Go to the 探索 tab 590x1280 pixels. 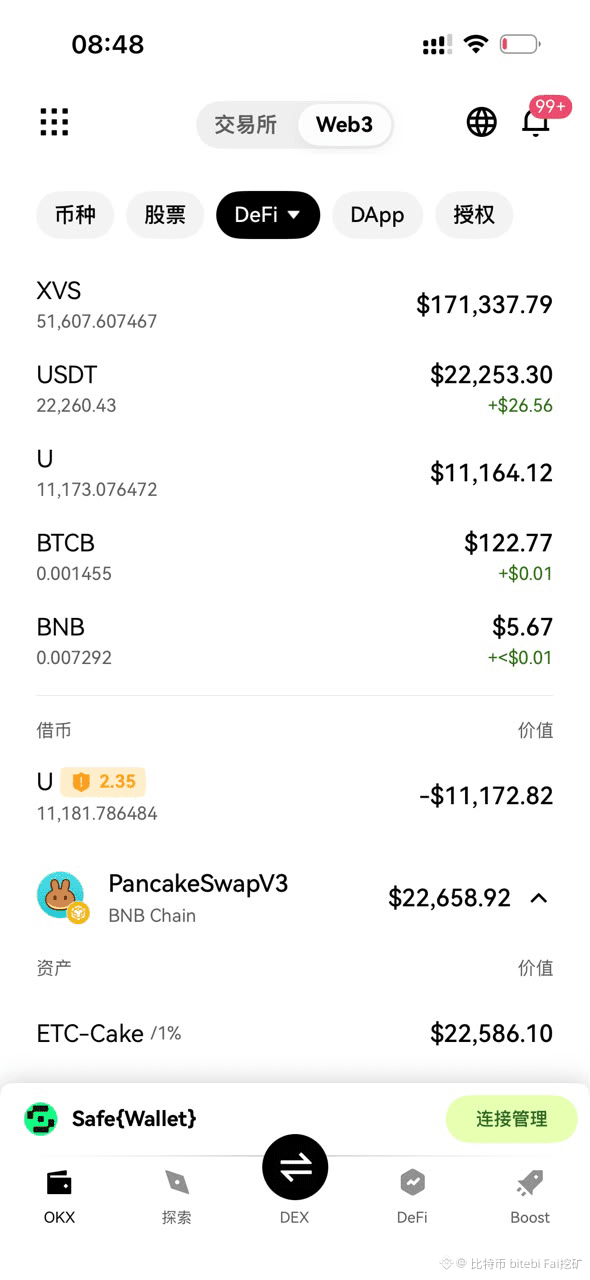[x=177, y=1196]
